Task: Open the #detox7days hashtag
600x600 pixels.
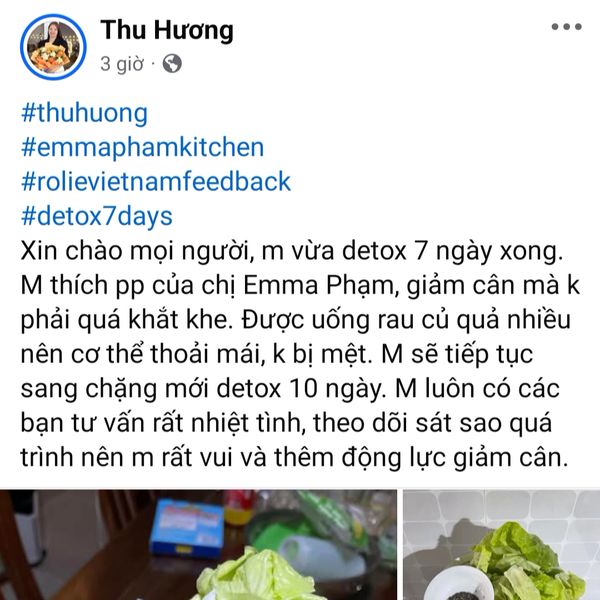Action: click(96, 216)
